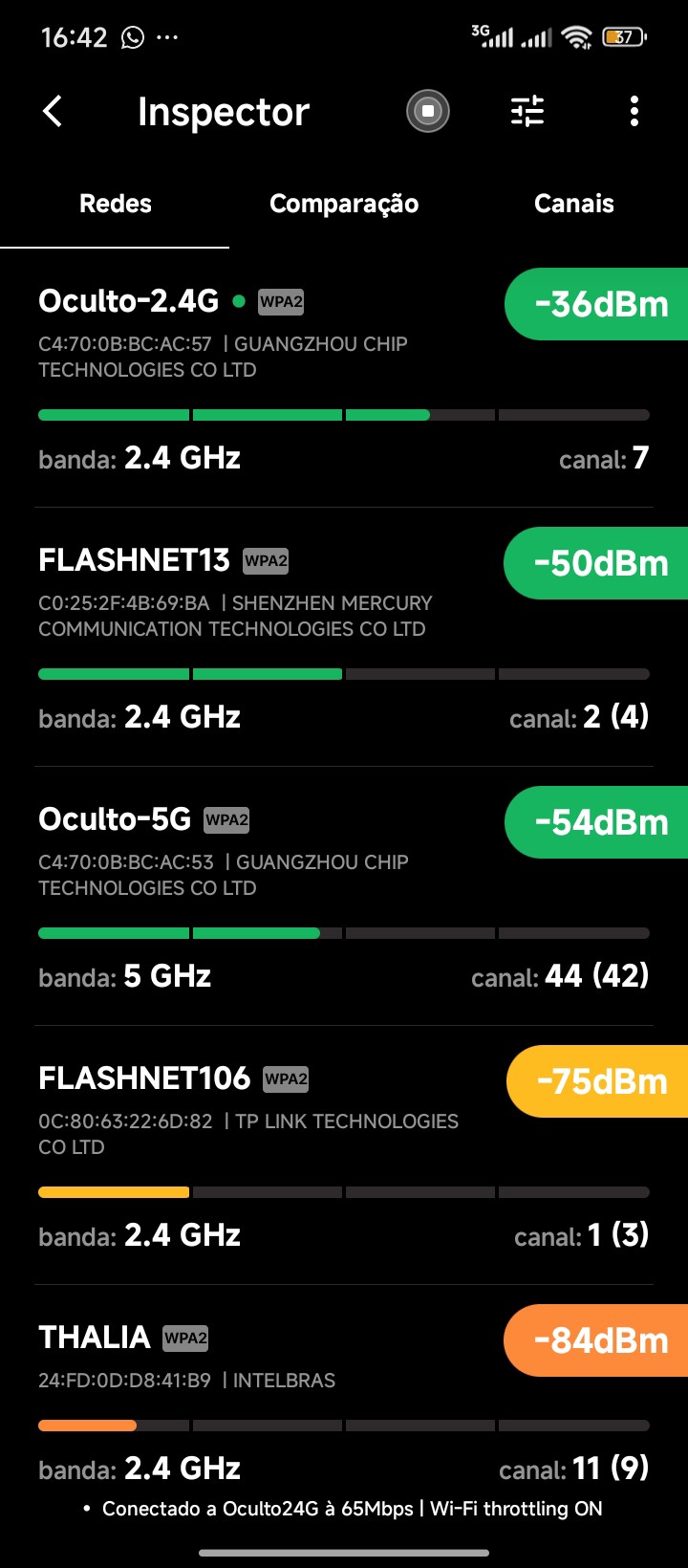This screenshot has height=1568, width=688.
Task: Open the filter settings sliders
Action: pos(527,112)
